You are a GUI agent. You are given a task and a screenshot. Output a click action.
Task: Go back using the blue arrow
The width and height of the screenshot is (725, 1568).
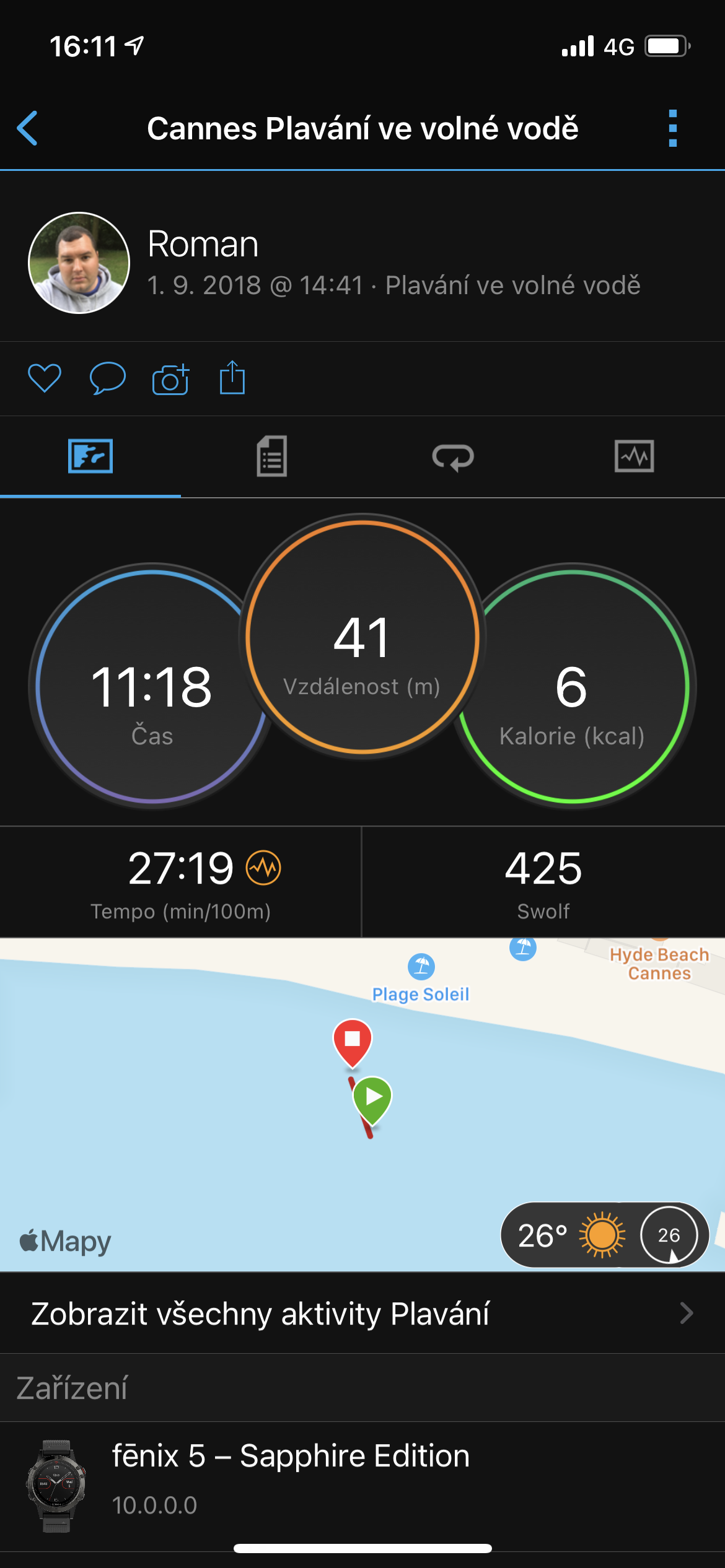[x=28, y=128]
